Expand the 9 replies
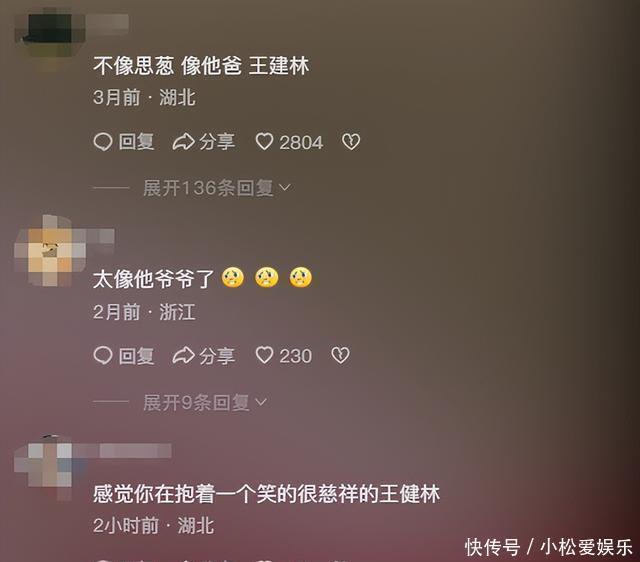Viewport: 640px width, 562px height. (x=205, y=402)
